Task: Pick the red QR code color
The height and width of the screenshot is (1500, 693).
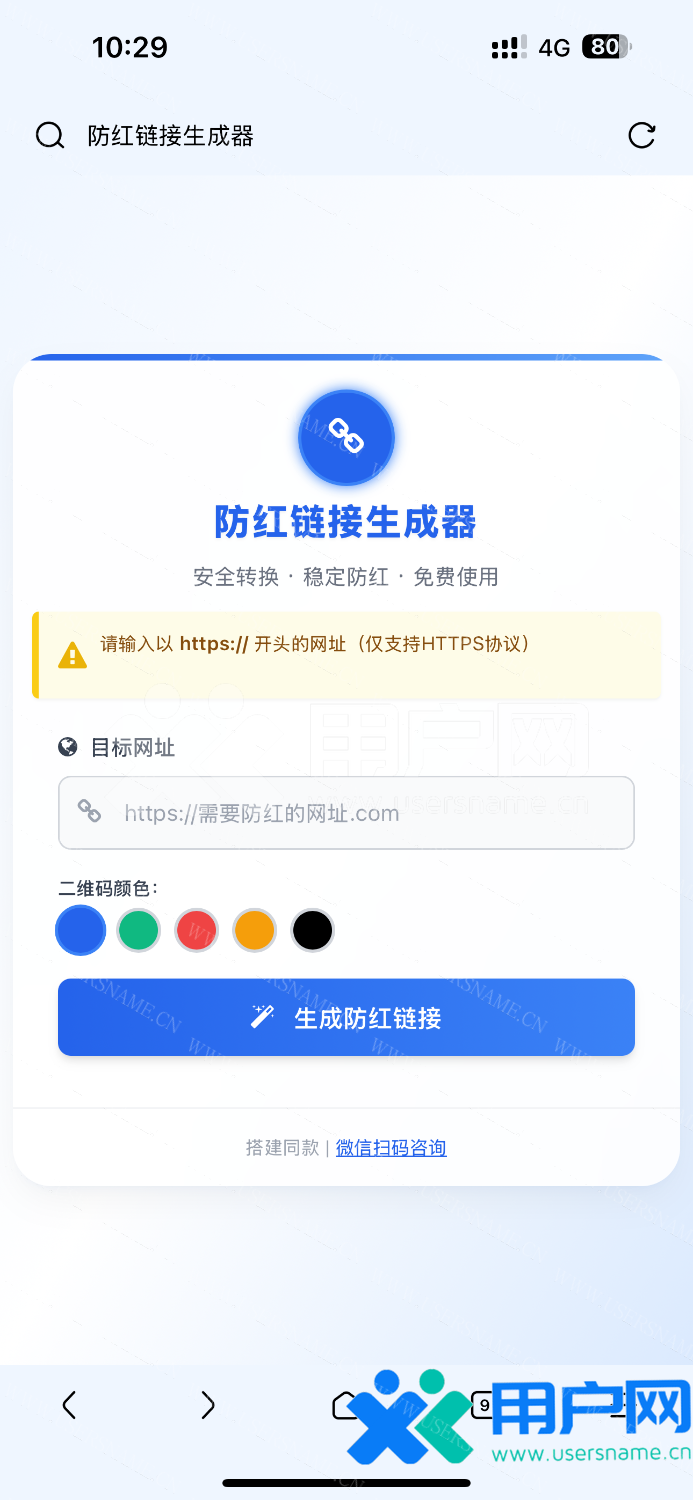Action: tap(197, 931)
